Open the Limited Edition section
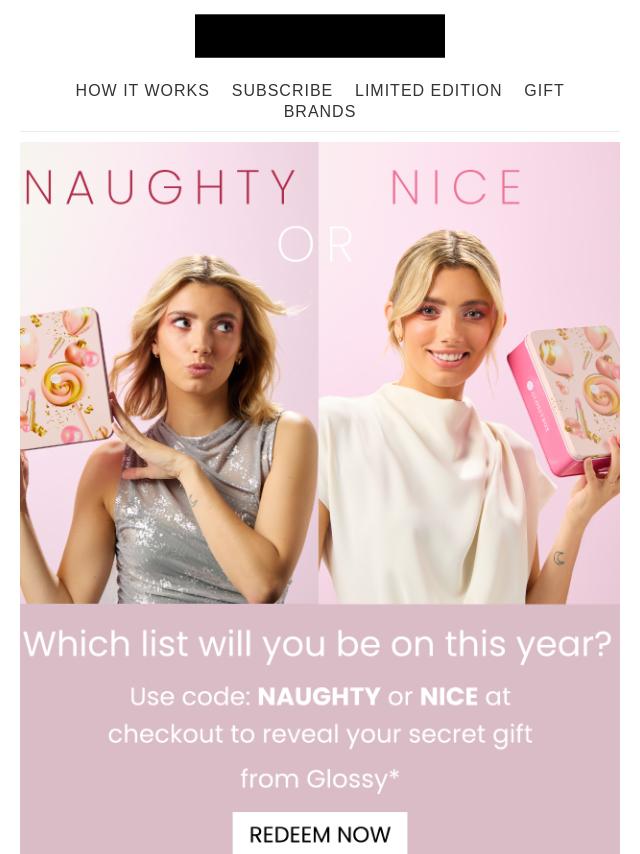The width and height of the screenshot is (640, 854). coord(428,91)
